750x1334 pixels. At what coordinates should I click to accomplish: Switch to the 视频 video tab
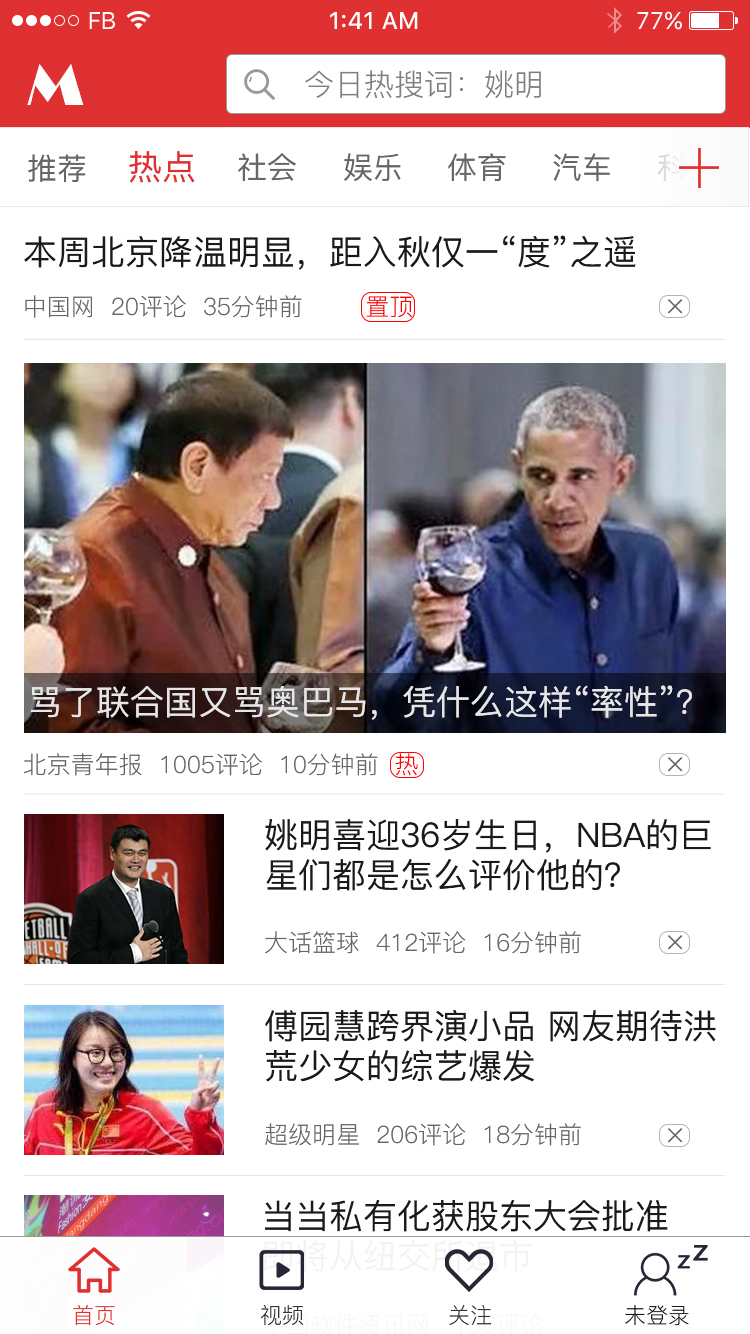click(282, 1287)
